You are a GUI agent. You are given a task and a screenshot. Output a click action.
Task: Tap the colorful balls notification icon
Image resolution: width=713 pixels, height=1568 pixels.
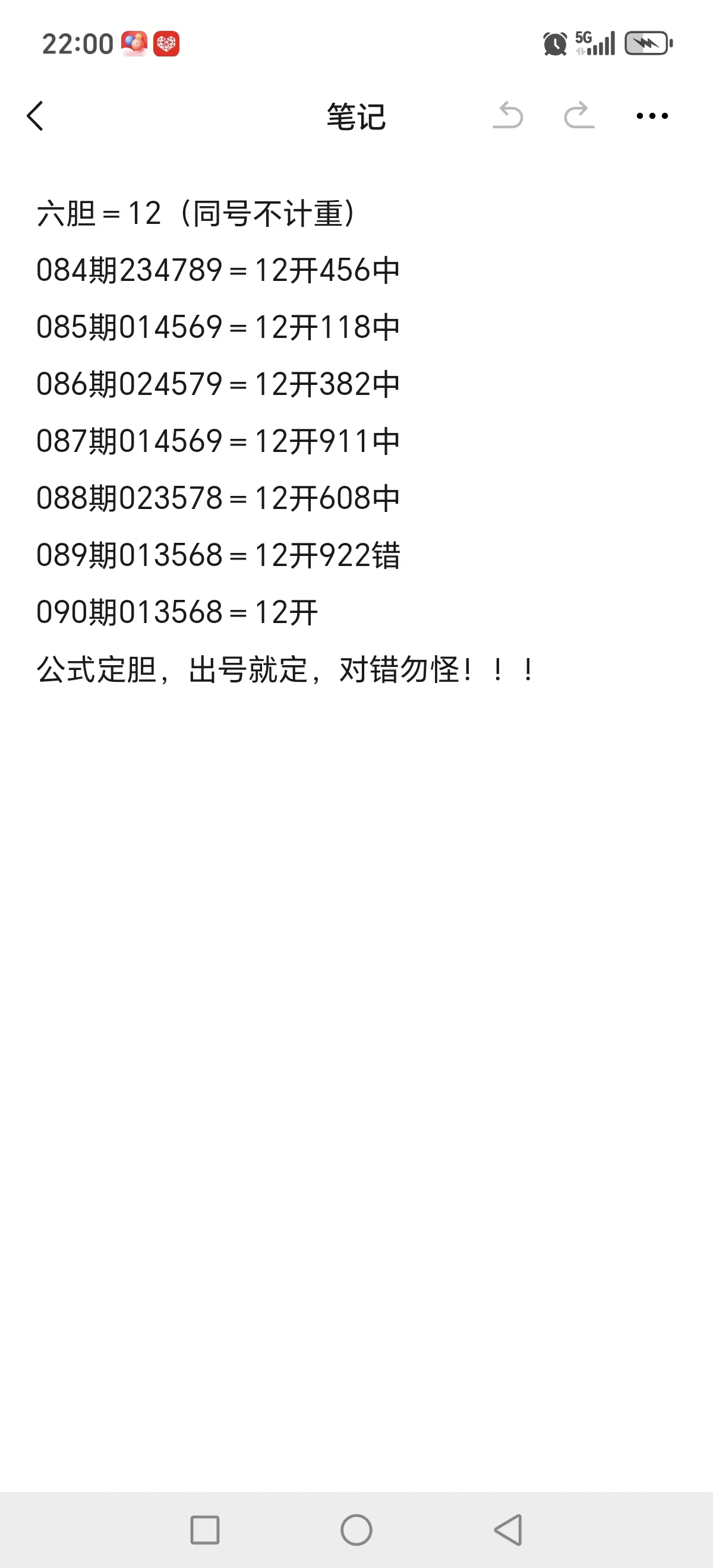[x=133, y=43]
